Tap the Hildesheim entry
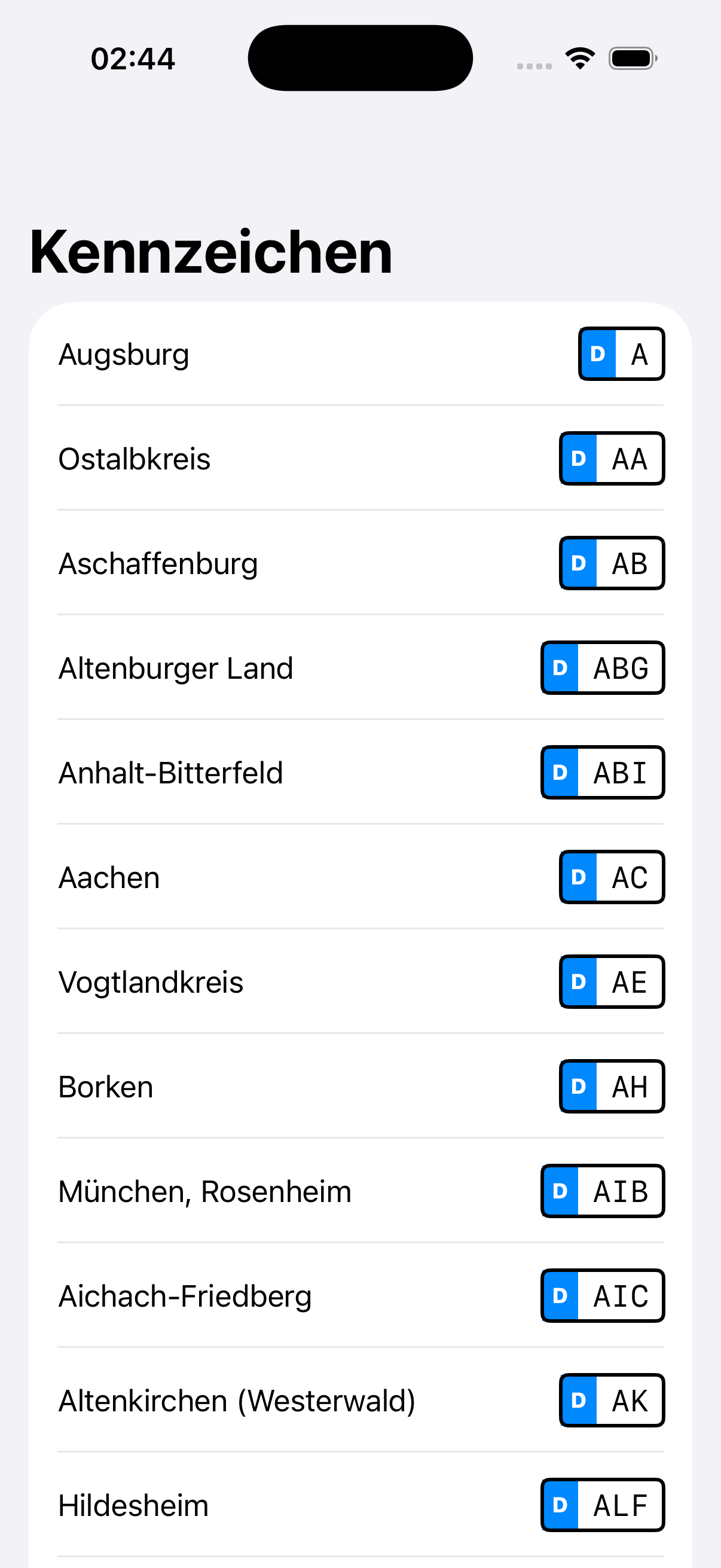 coord(360,1506)
